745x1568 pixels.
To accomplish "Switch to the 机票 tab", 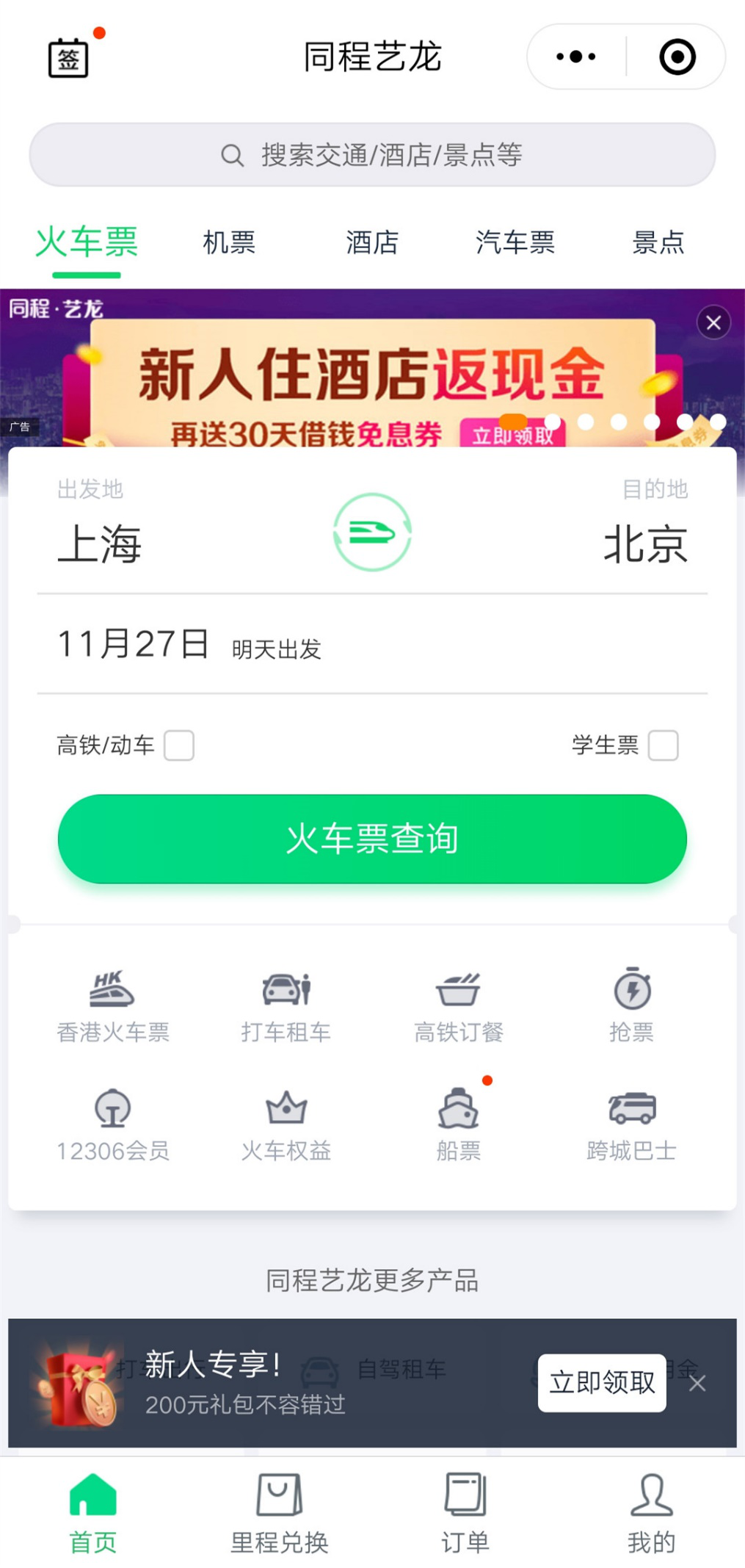I will click(x=229, y=242).
